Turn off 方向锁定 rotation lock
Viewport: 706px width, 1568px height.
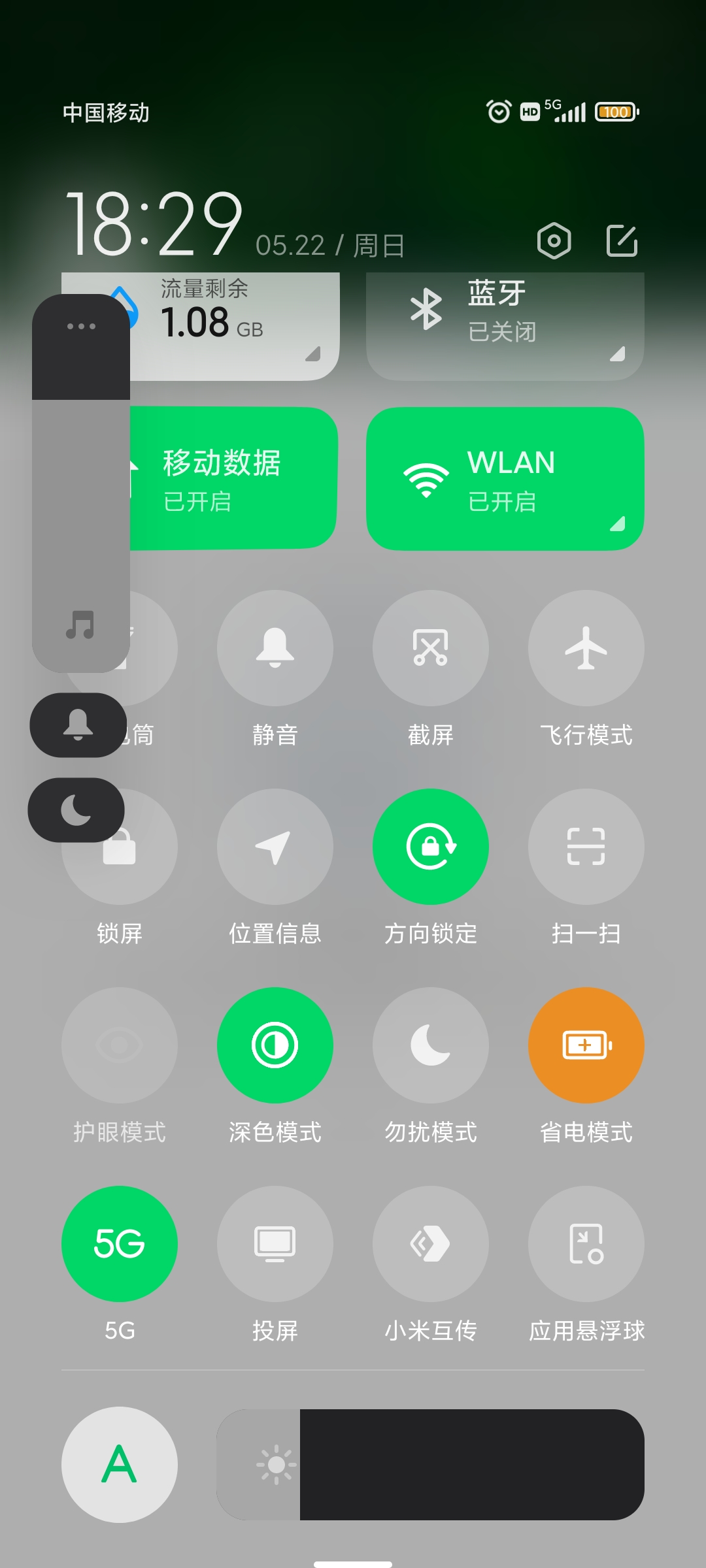[x=430, y=847]
